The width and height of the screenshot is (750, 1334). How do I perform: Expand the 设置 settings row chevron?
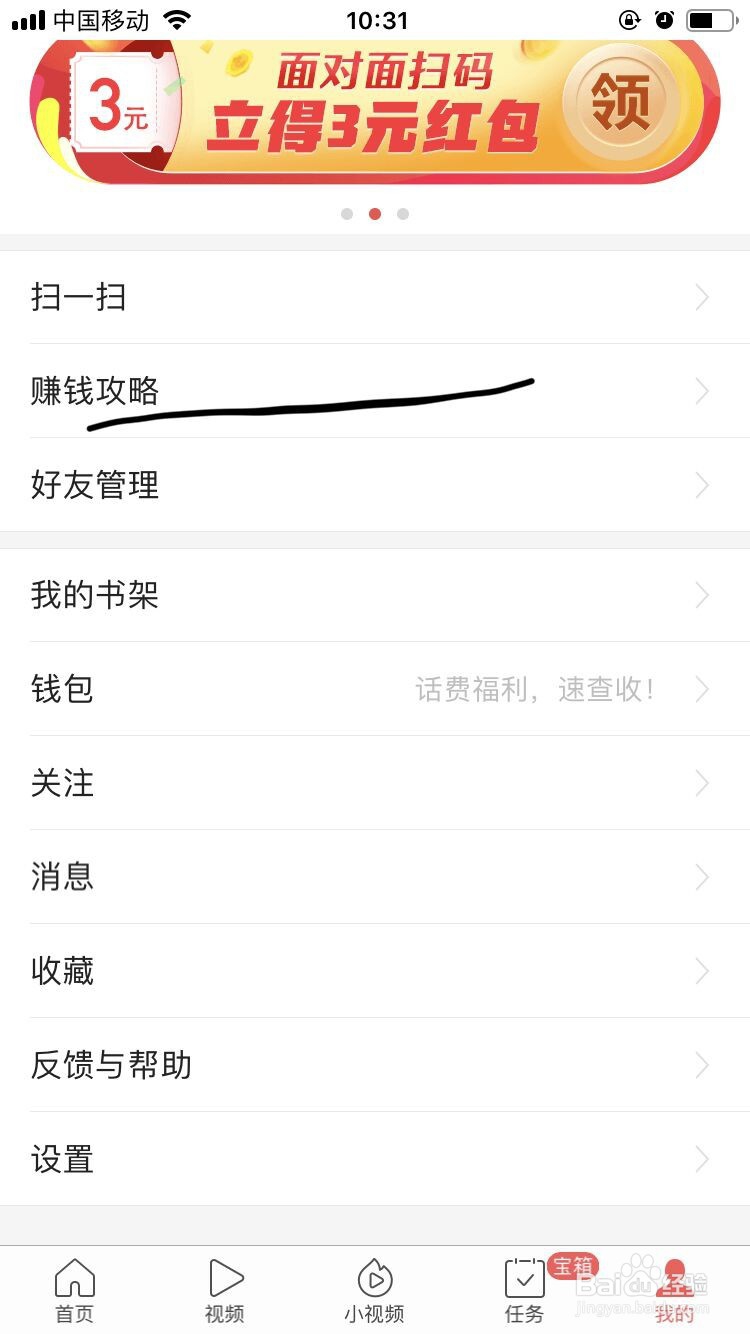701,1159
